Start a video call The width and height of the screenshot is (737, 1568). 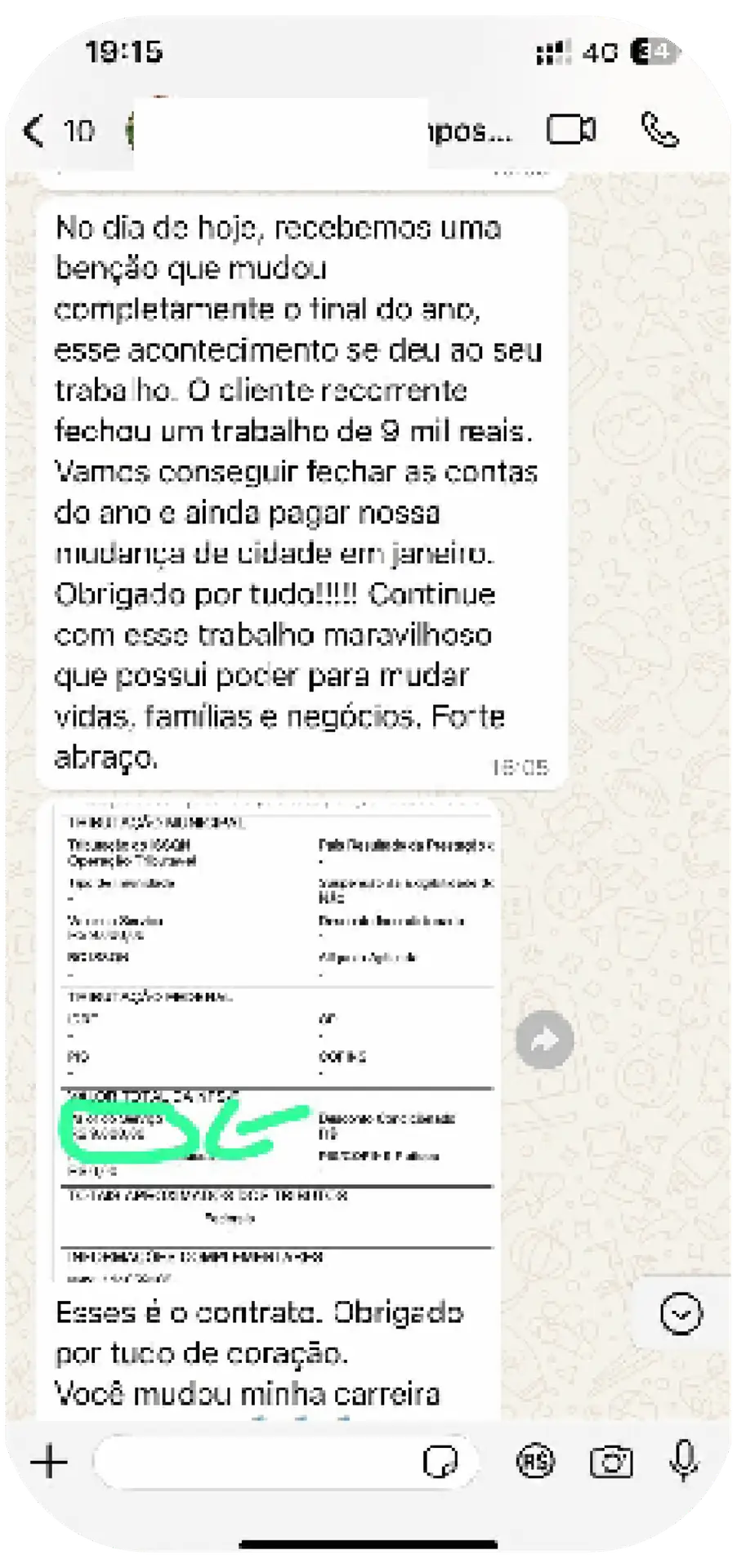coord(571,131)
